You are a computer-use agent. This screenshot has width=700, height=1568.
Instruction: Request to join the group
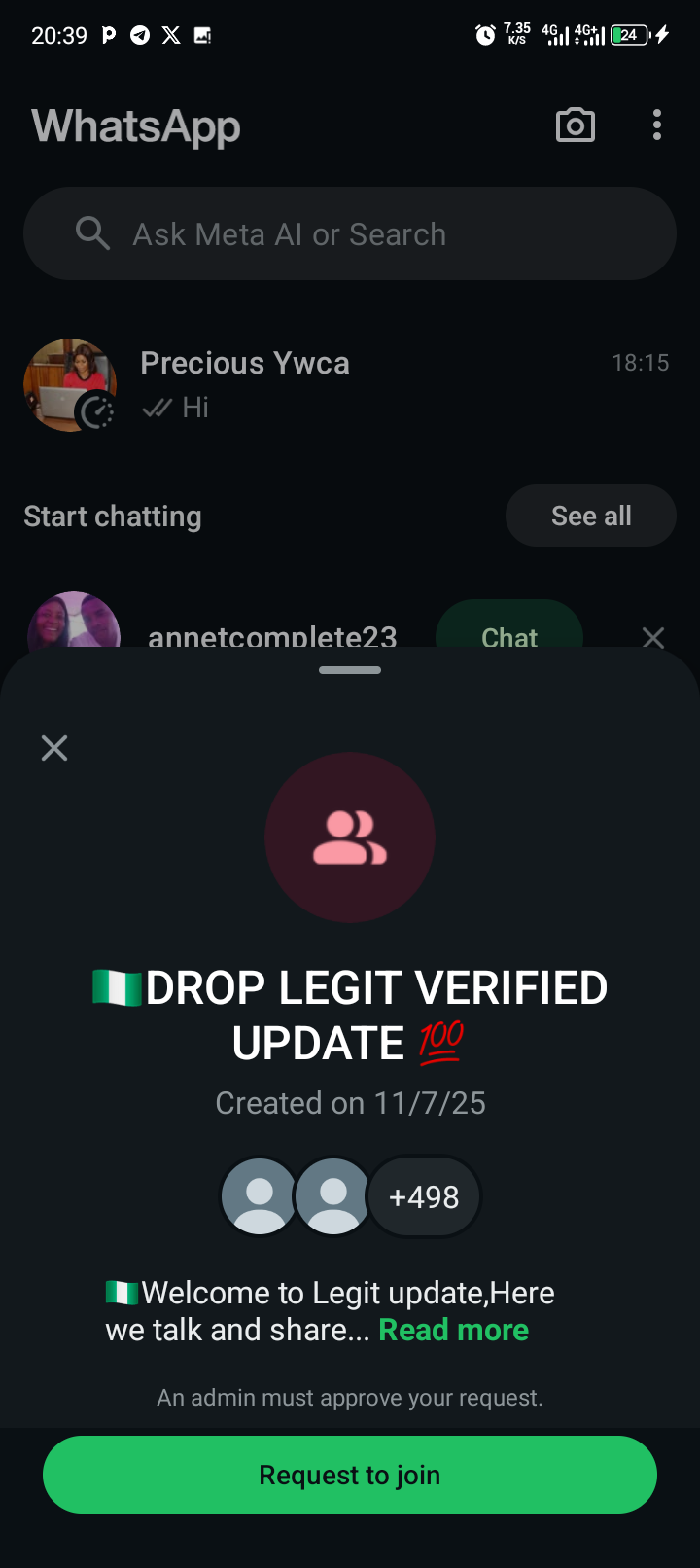tap(350, 1475)
